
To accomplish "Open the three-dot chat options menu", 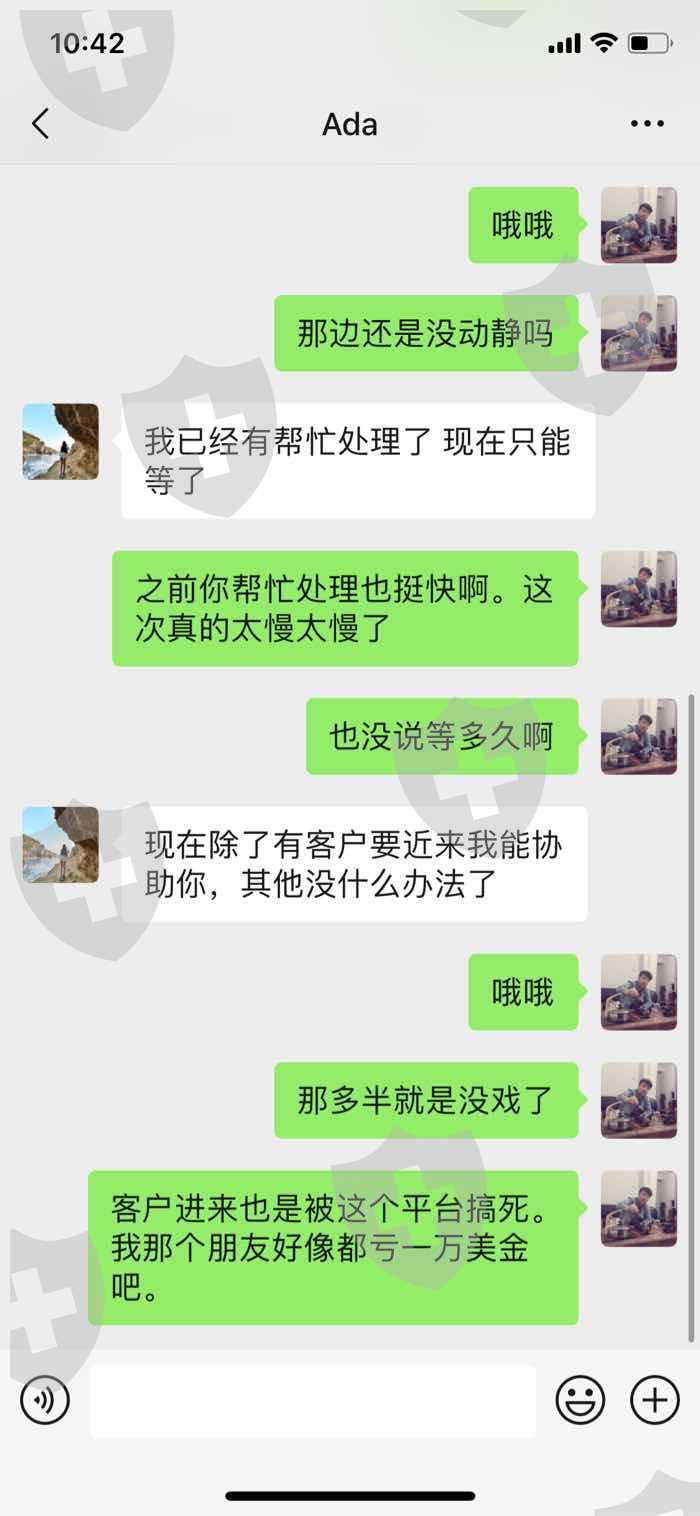I will tap(647, 124).
